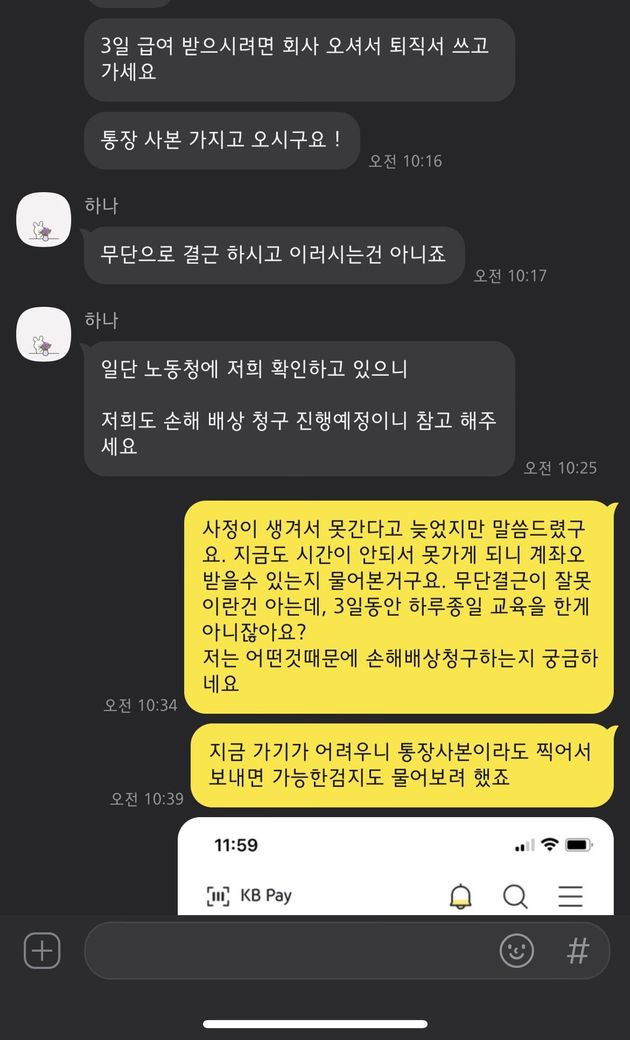
Task: Tap the hashtag search button
Action: pyautogui.click(x=577, y=950)
